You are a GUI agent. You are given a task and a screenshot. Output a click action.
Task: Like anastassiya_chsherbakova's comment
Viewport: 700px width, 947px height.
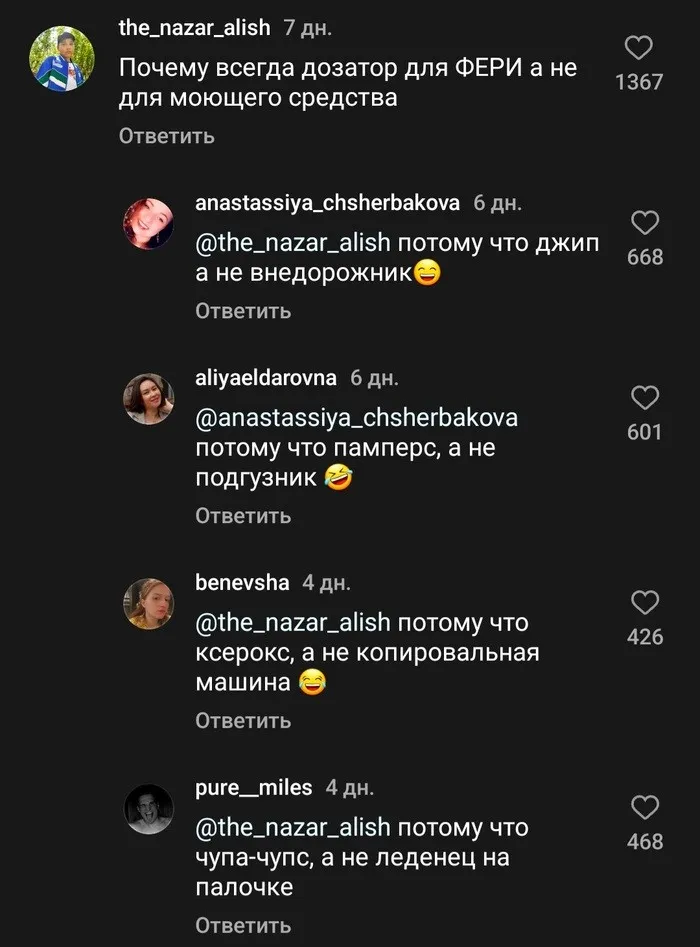click(645, 223)
